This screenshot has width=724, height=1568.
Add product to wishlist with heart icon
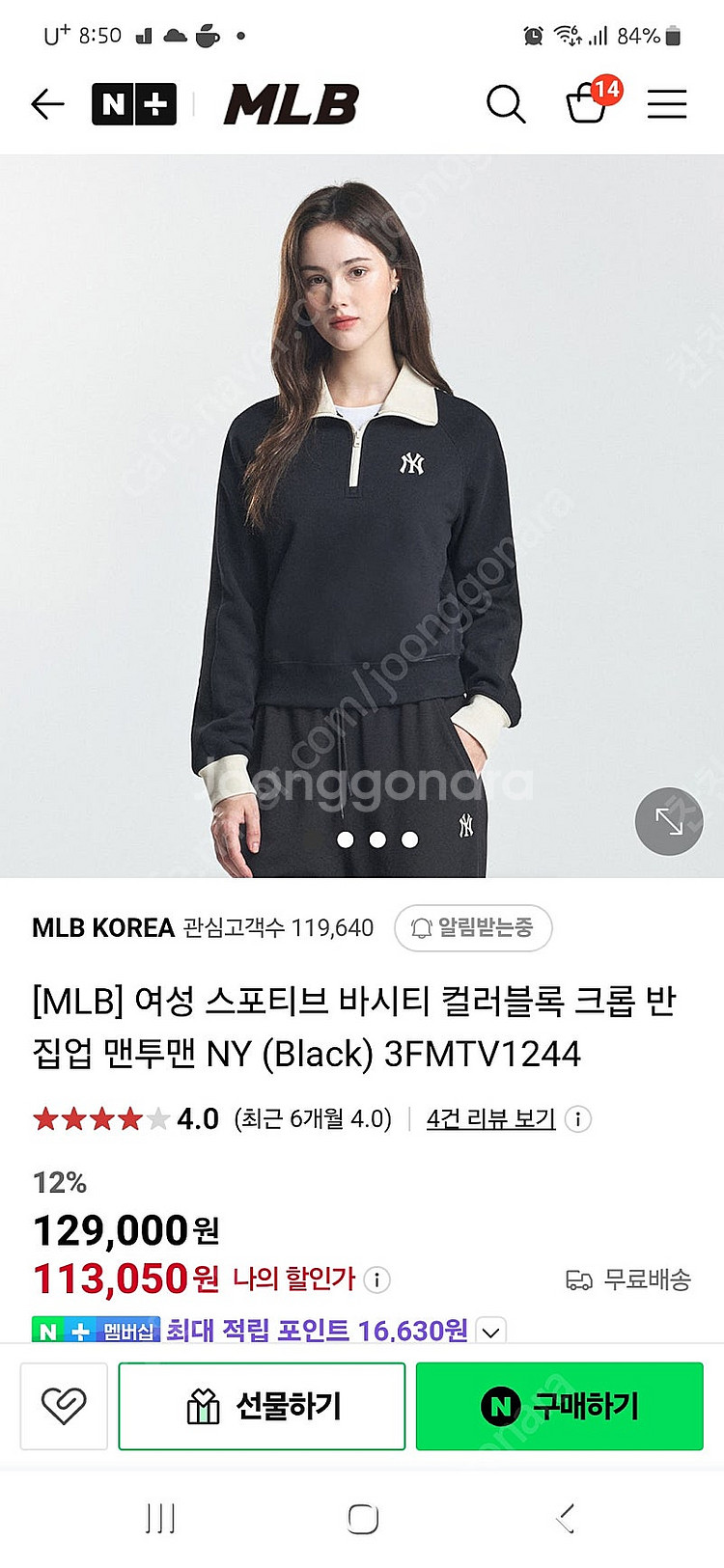click(x=64, y=1406)
